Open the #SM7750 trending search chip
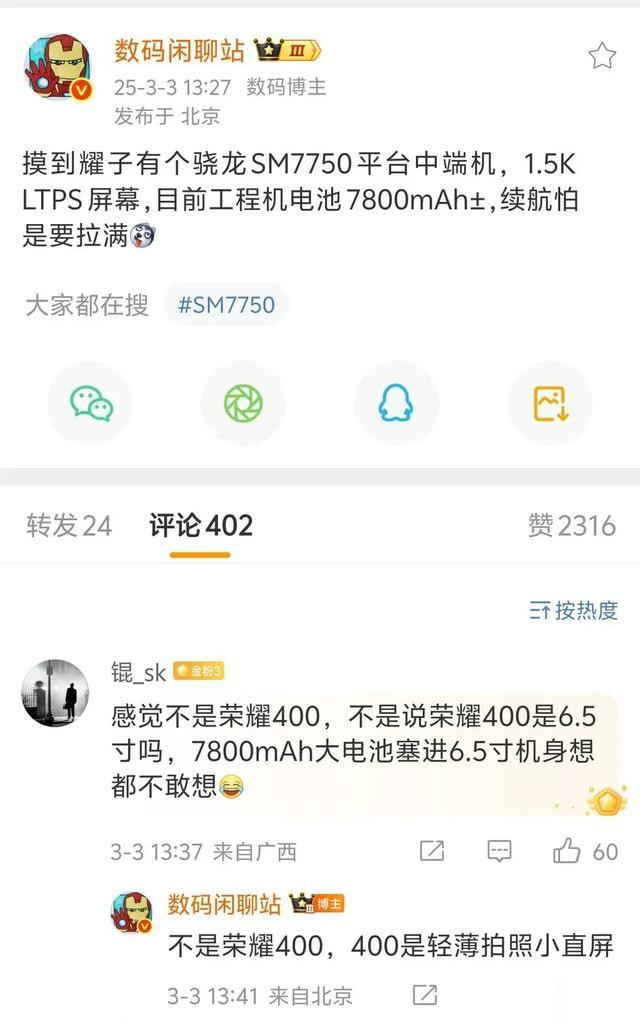The height and width of the screenshot is (1024, 640). click(x=226, y=305)
